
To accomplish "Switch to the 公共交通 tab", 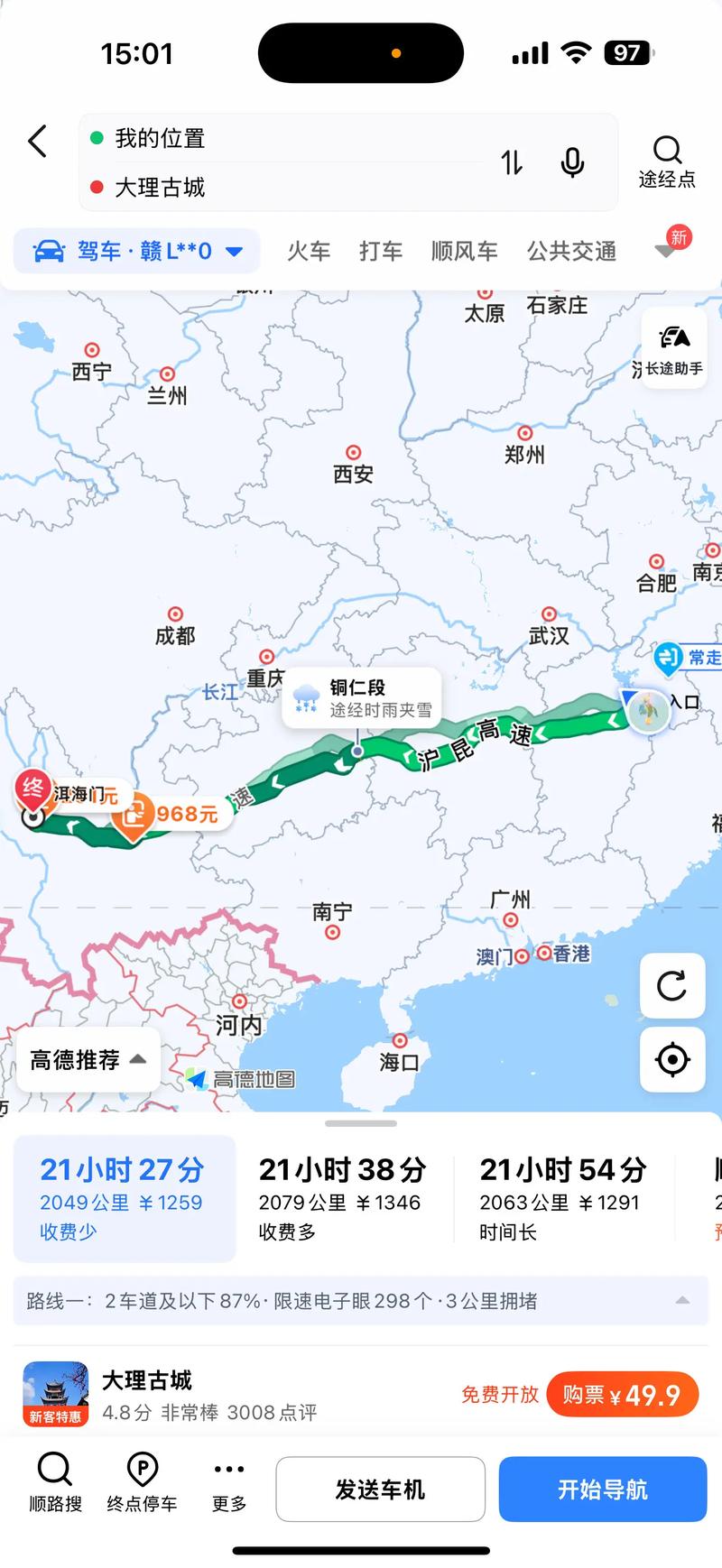I will point(570,251).
